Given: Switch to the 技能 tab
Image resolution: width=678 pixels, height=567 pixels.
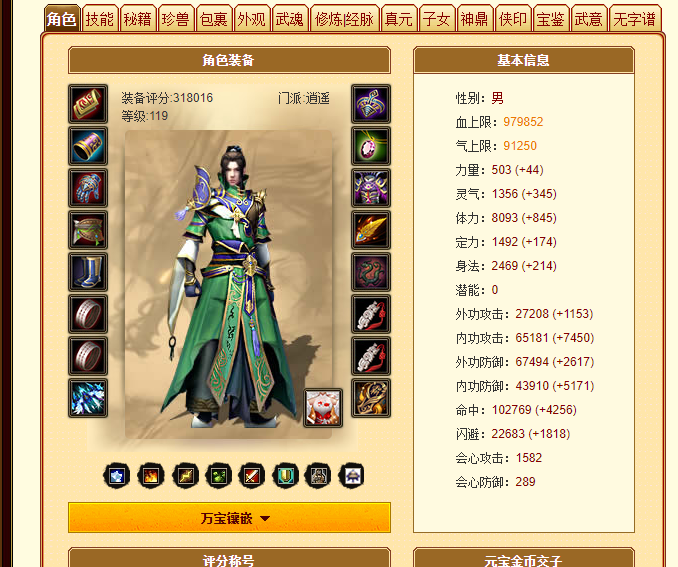Looking at the screenshot, I should coord(99,18).
